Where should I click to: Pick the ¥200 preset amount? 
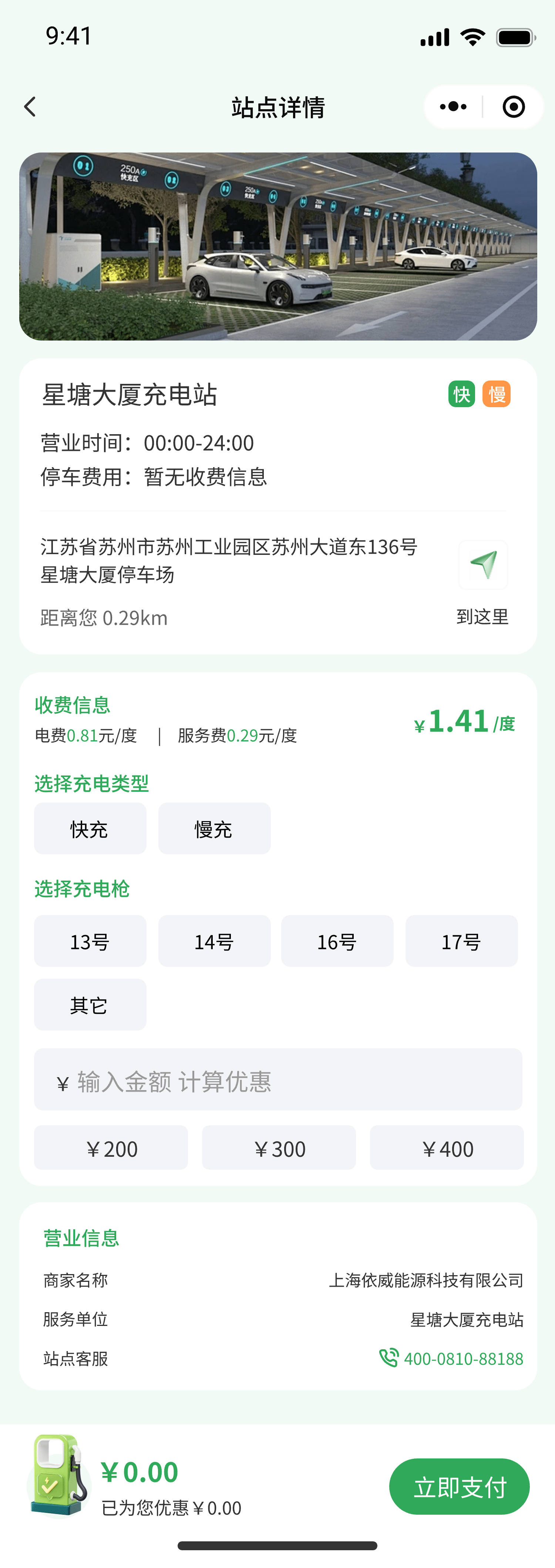(x=111, y=1148)
